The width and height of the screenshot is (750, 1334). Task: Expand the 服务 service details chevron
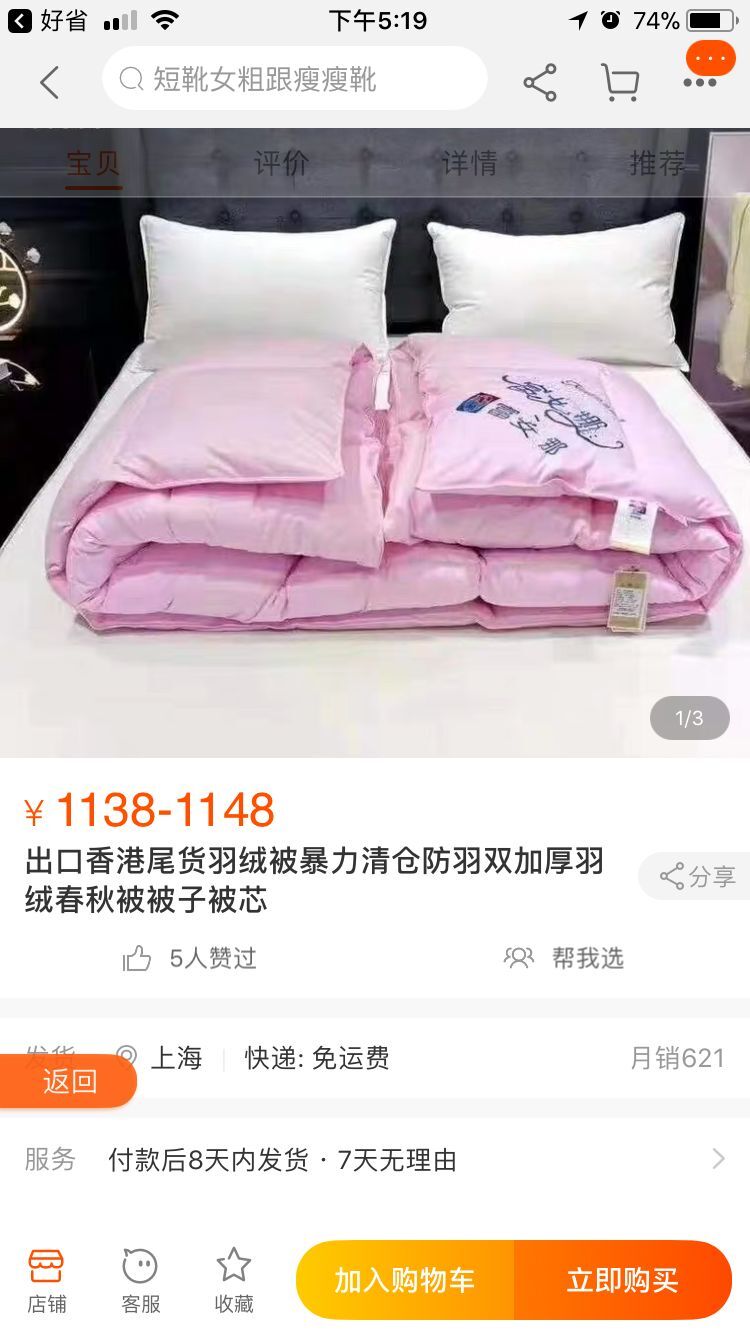click(x=716, y=1159)
